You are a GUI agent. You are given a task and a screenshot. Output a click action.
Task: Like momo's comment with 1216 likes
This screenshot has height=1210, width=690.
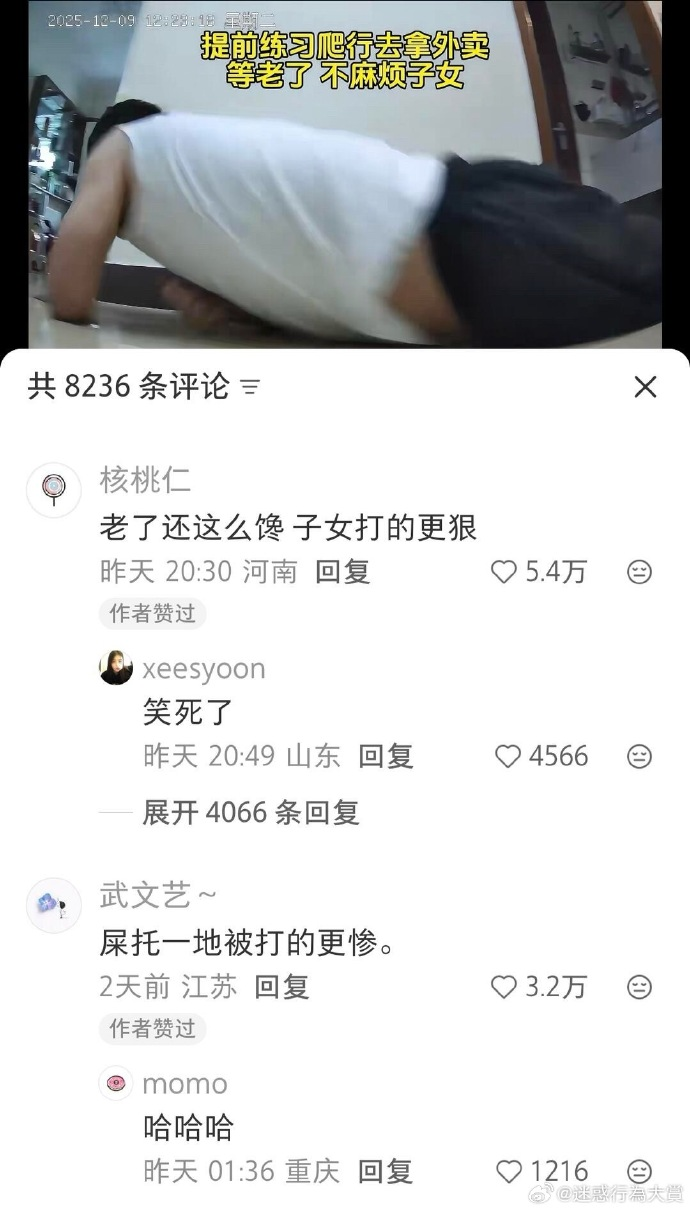509,1171
